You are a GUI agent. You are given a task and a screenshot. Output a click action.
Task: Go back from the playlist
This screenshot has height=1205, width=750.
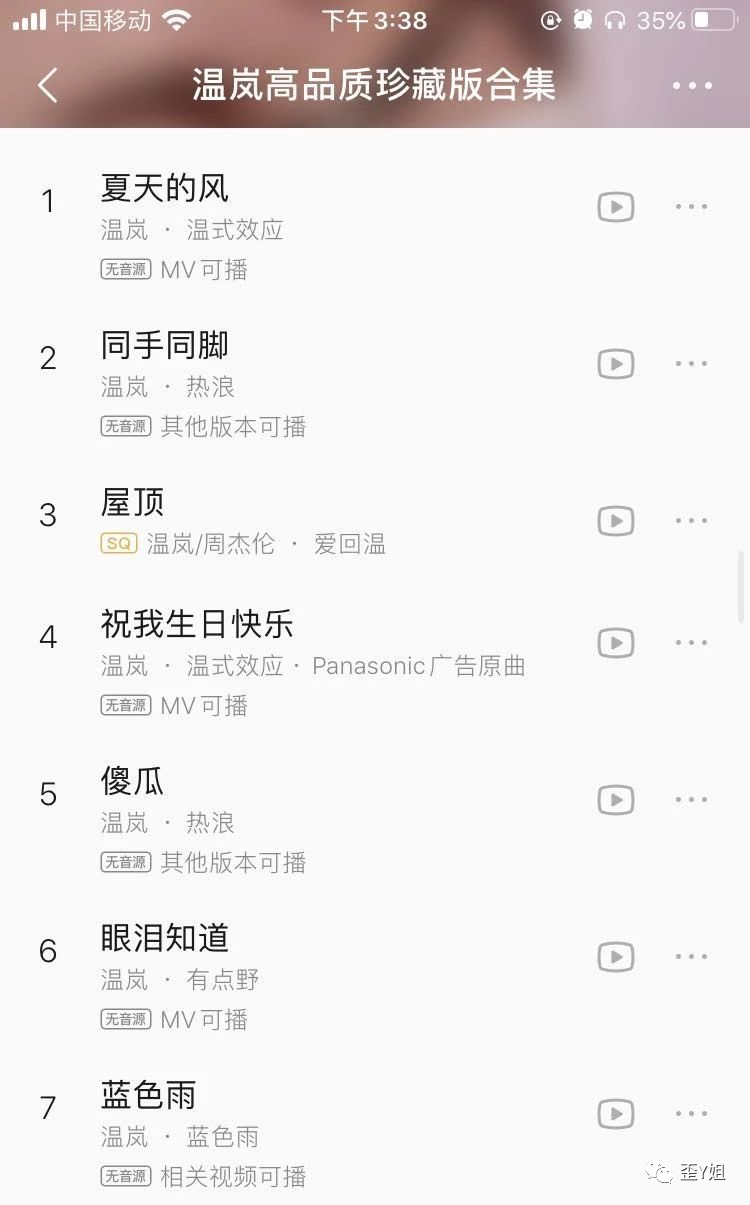point(48,85)
